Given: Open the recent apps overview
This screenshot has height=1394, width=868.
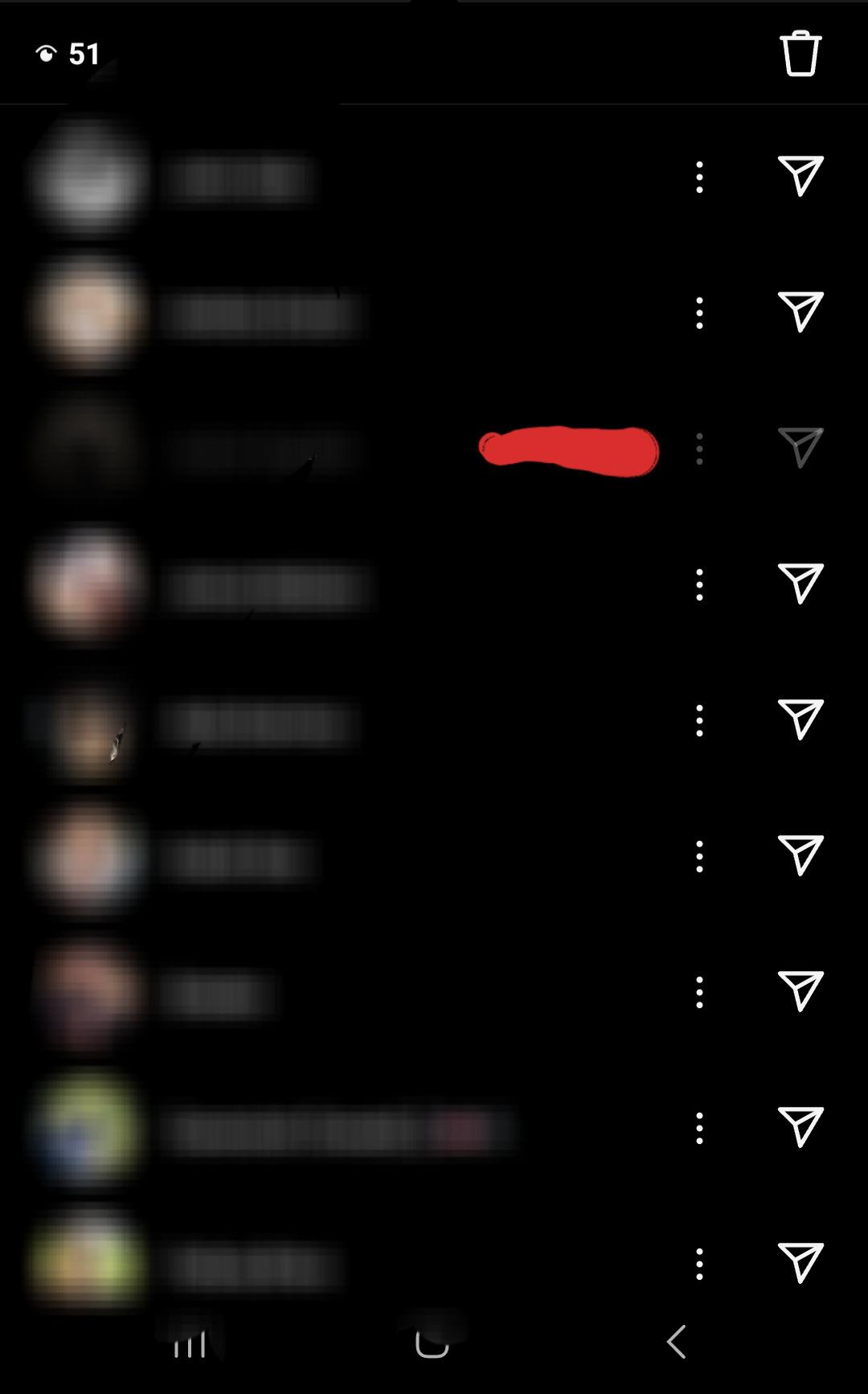Looking at the screenshot, I should pos(190,1343).
